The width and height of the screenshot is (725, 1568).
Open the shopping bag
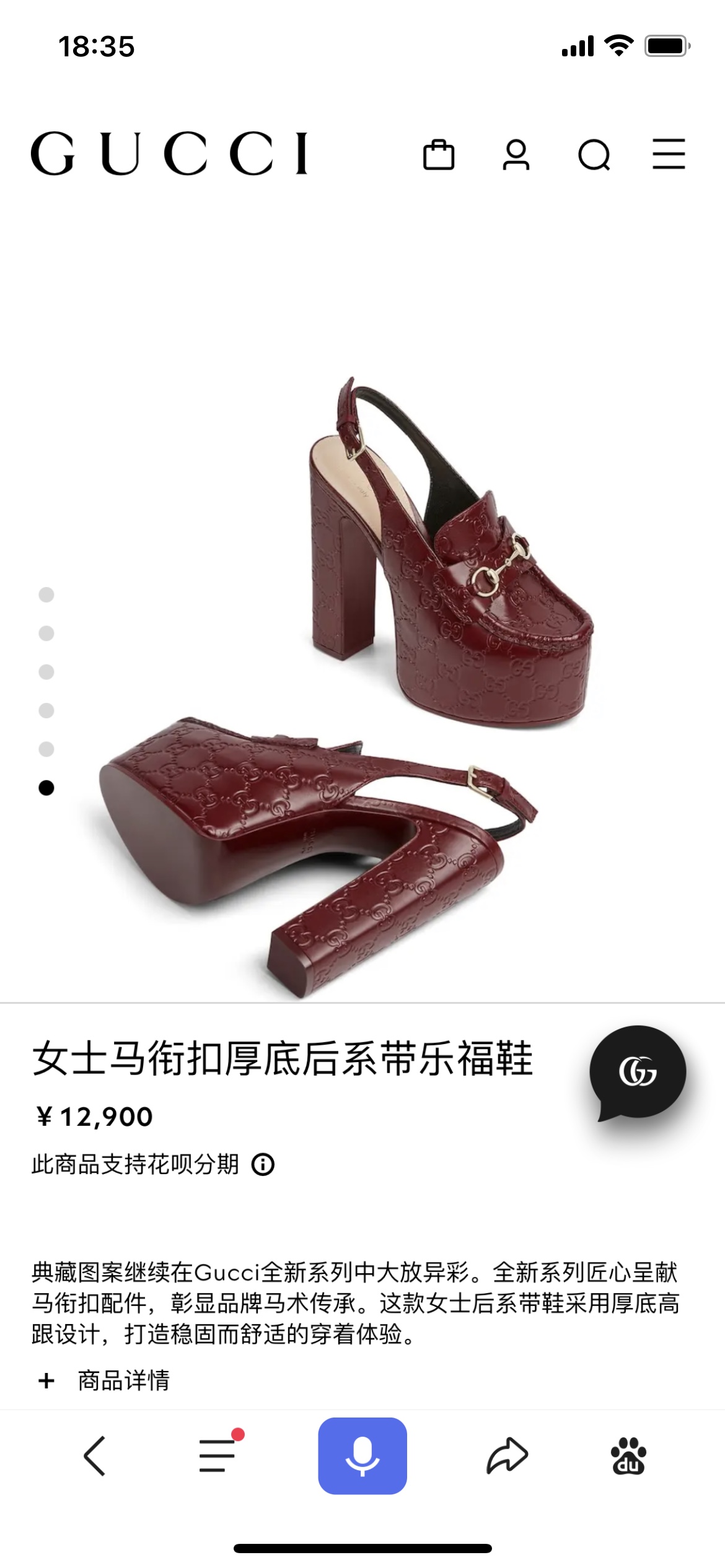point(438,154)
